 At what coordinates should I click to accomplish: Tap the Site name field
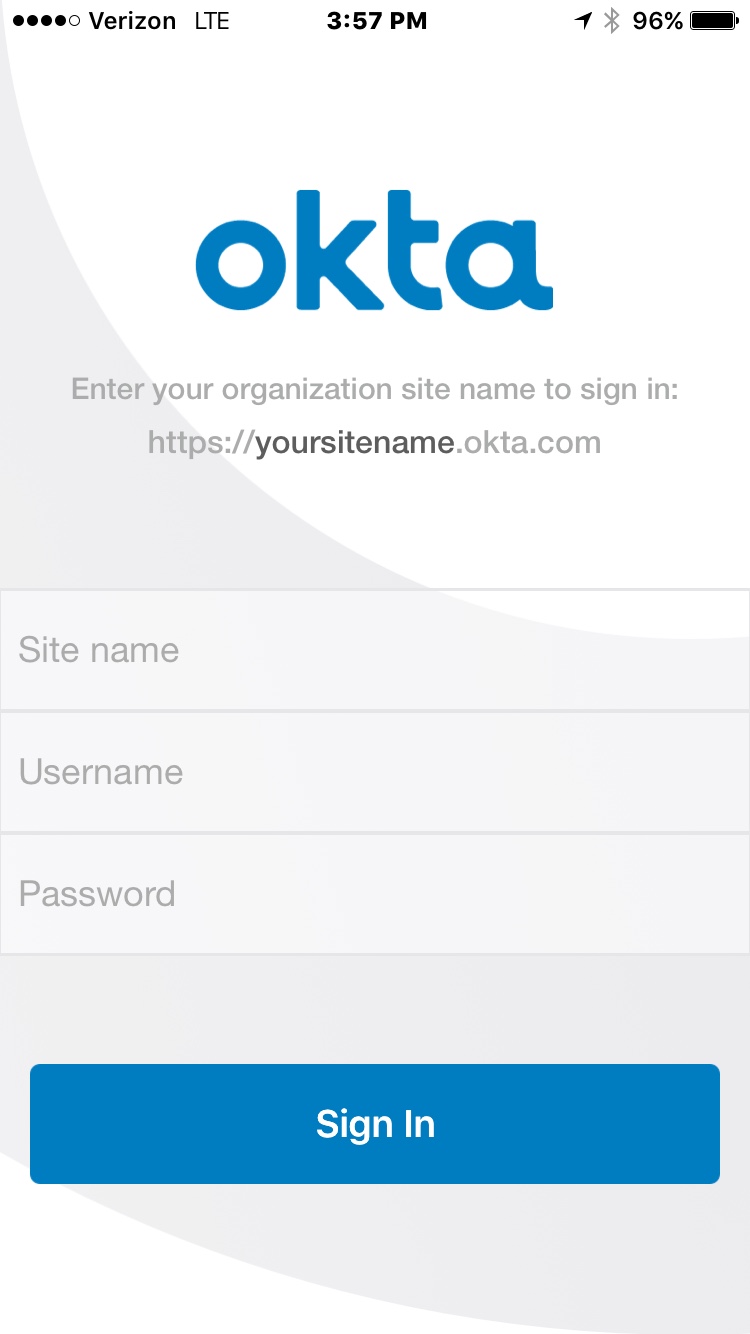pyautogui.click(x=375, y=650)
